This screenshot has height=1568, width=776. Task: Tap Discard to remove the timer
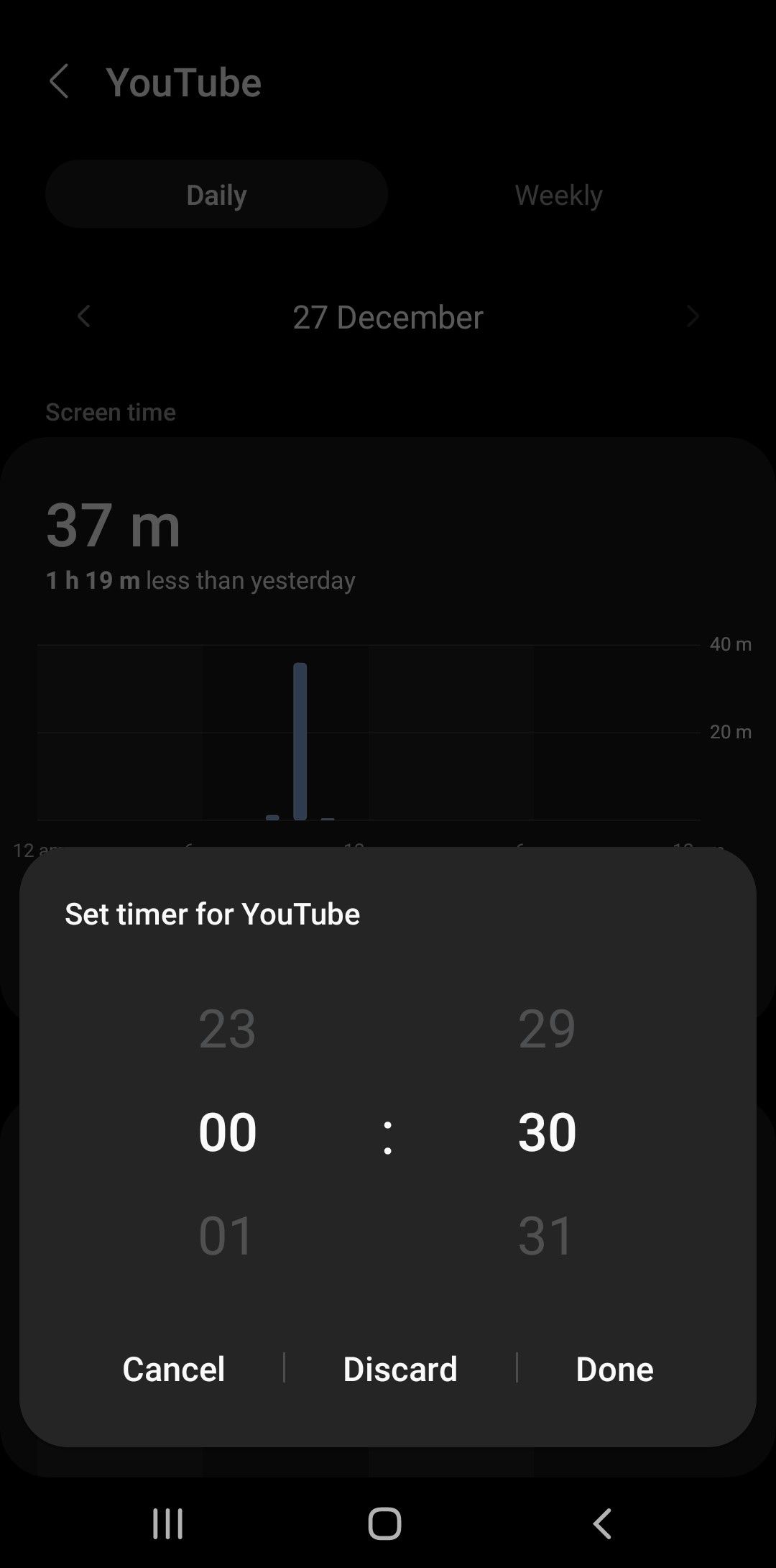click(x=400, y=1368)
